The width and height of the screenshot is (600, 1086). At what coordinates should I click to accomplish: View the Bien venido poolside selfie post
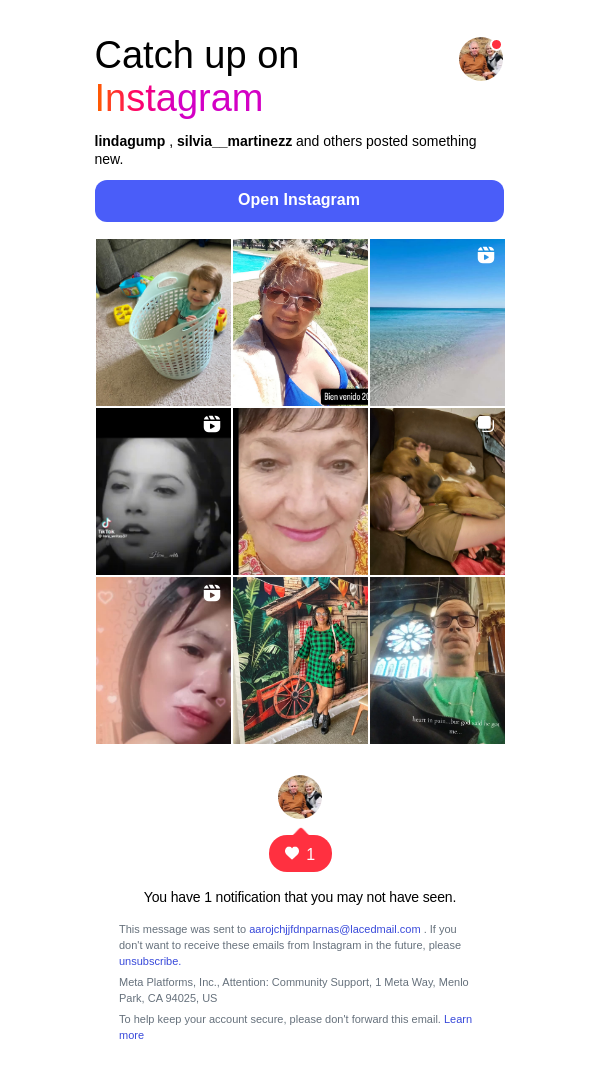[x=300, y=322]
